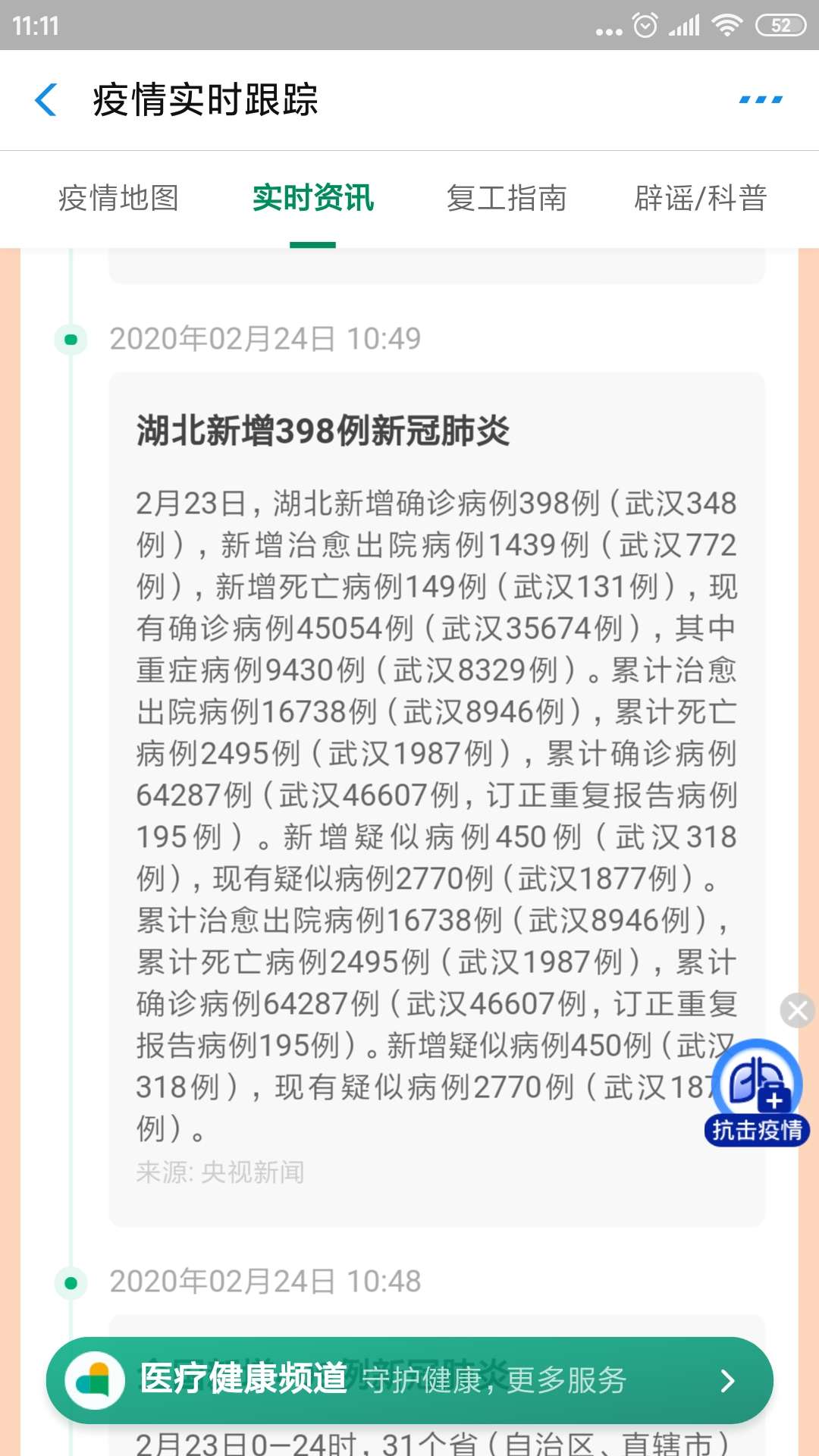Tap the back arrow to exit

point(45,100)
